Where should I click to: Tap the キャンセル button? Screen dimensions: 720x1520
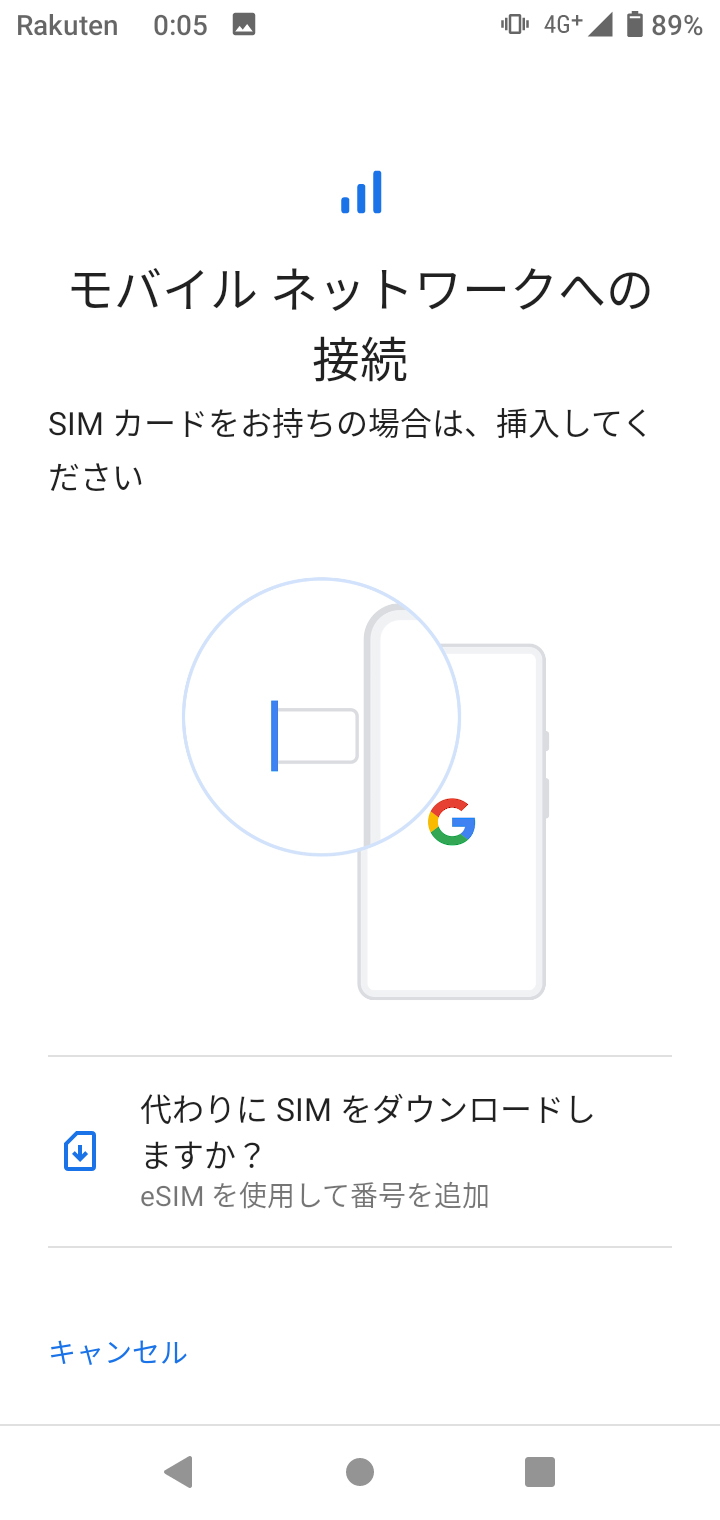click(x=118, y=1352)
